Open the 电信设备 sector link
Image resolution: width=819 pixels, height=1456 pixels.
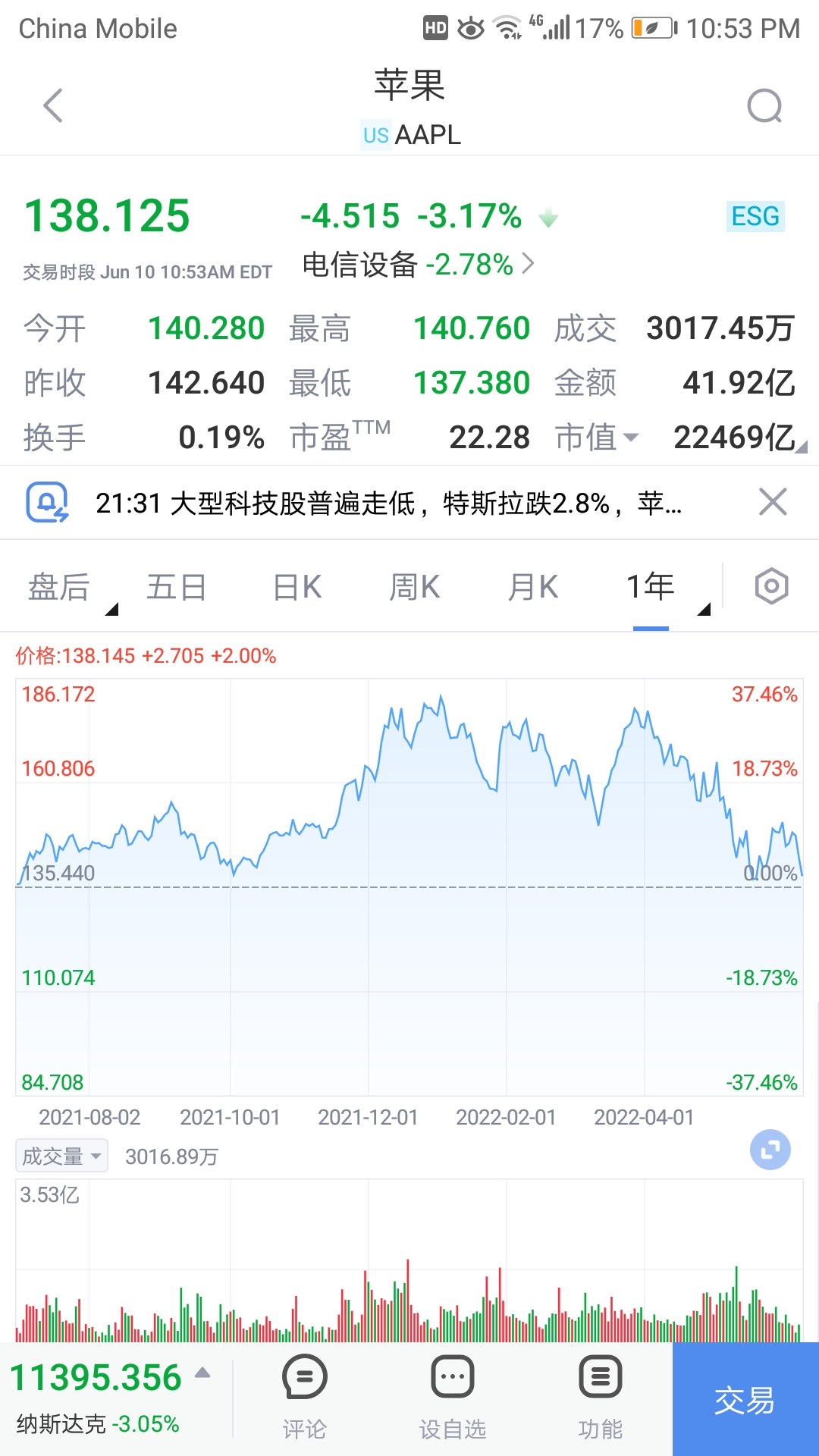418,265
